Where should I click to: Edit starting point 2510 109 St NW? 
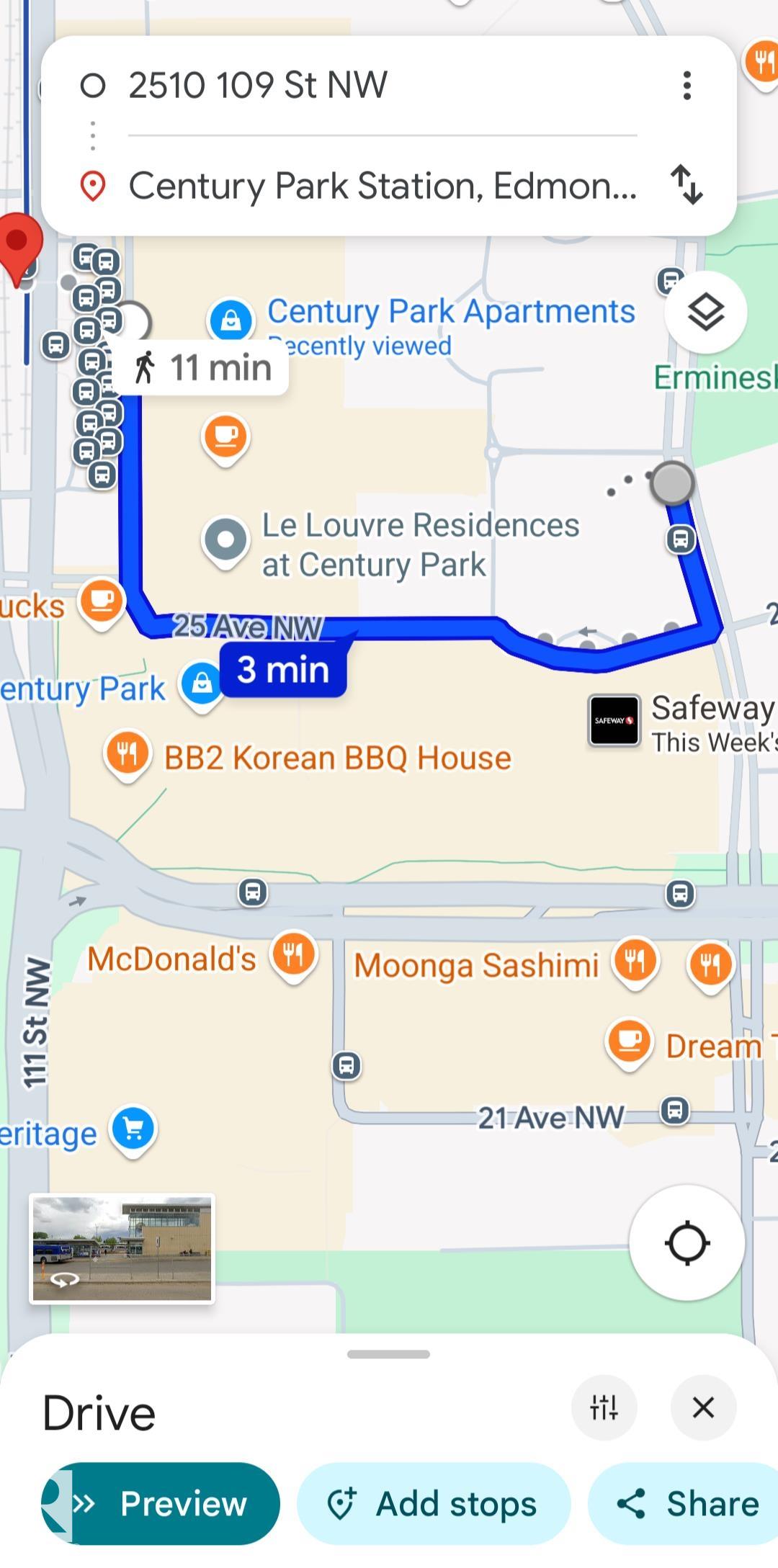382,86
